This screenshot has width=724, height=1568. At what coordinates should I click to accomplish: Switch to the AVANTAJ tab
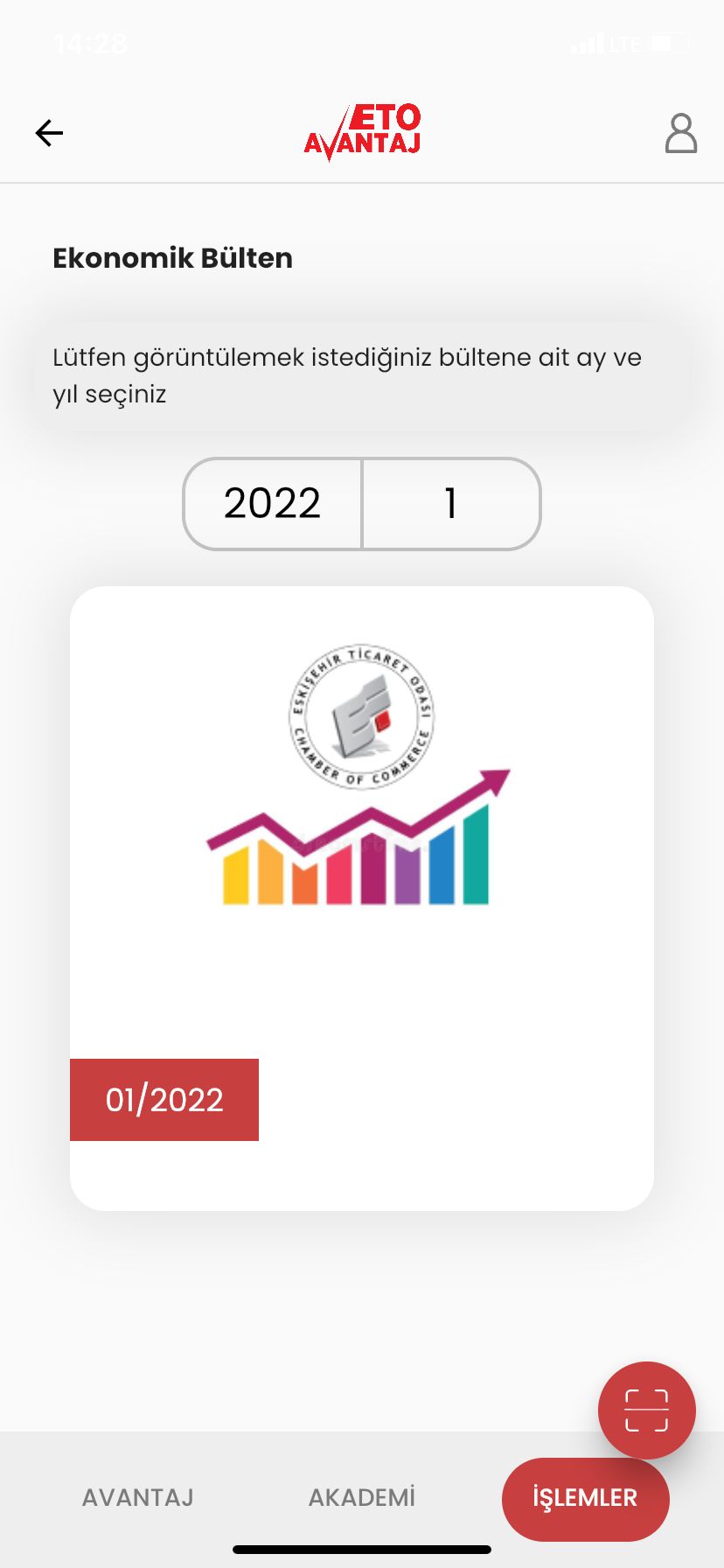137,1497
